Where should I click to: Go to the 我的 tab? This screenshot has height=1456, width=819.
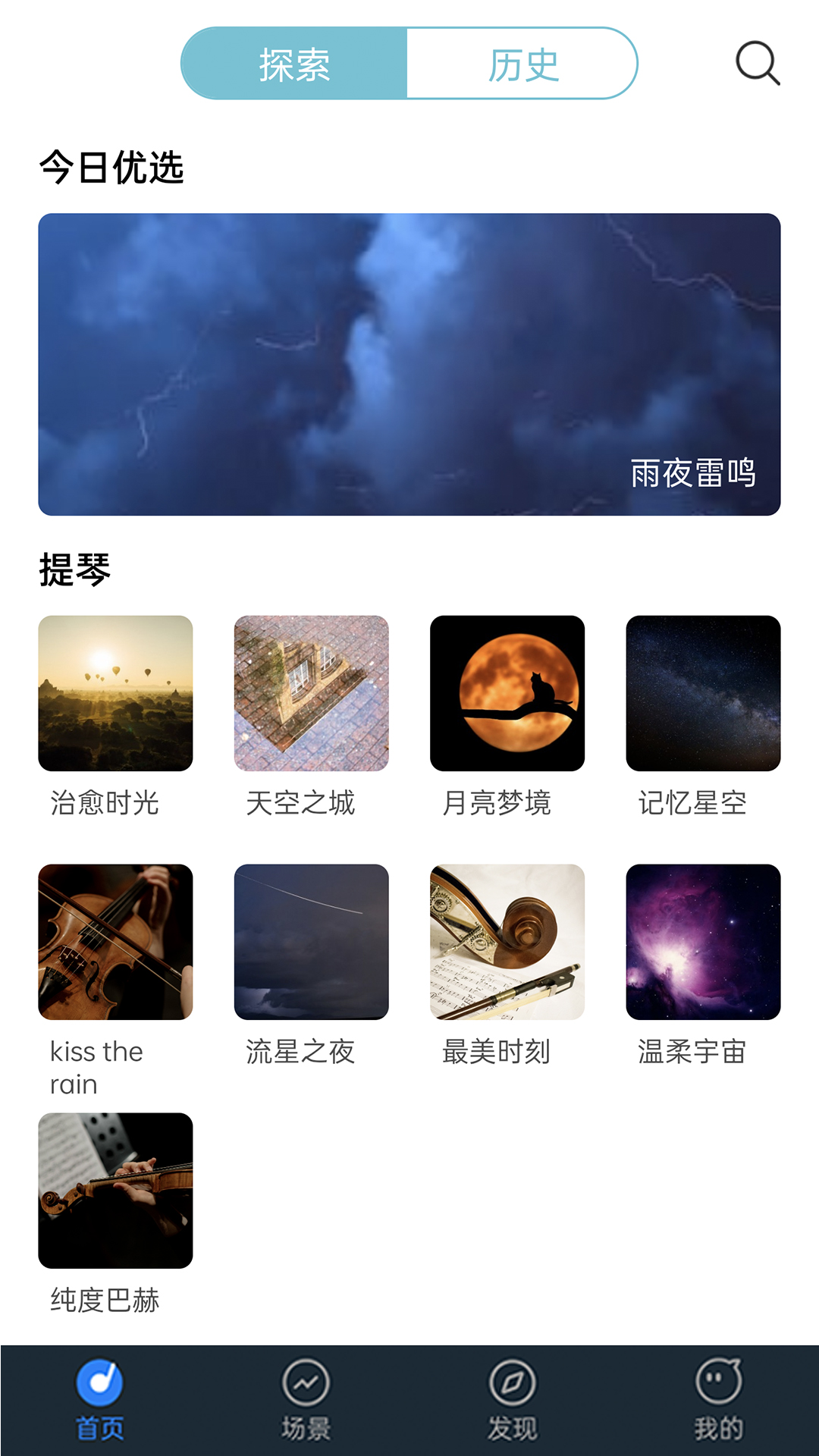coord(719,1399)
